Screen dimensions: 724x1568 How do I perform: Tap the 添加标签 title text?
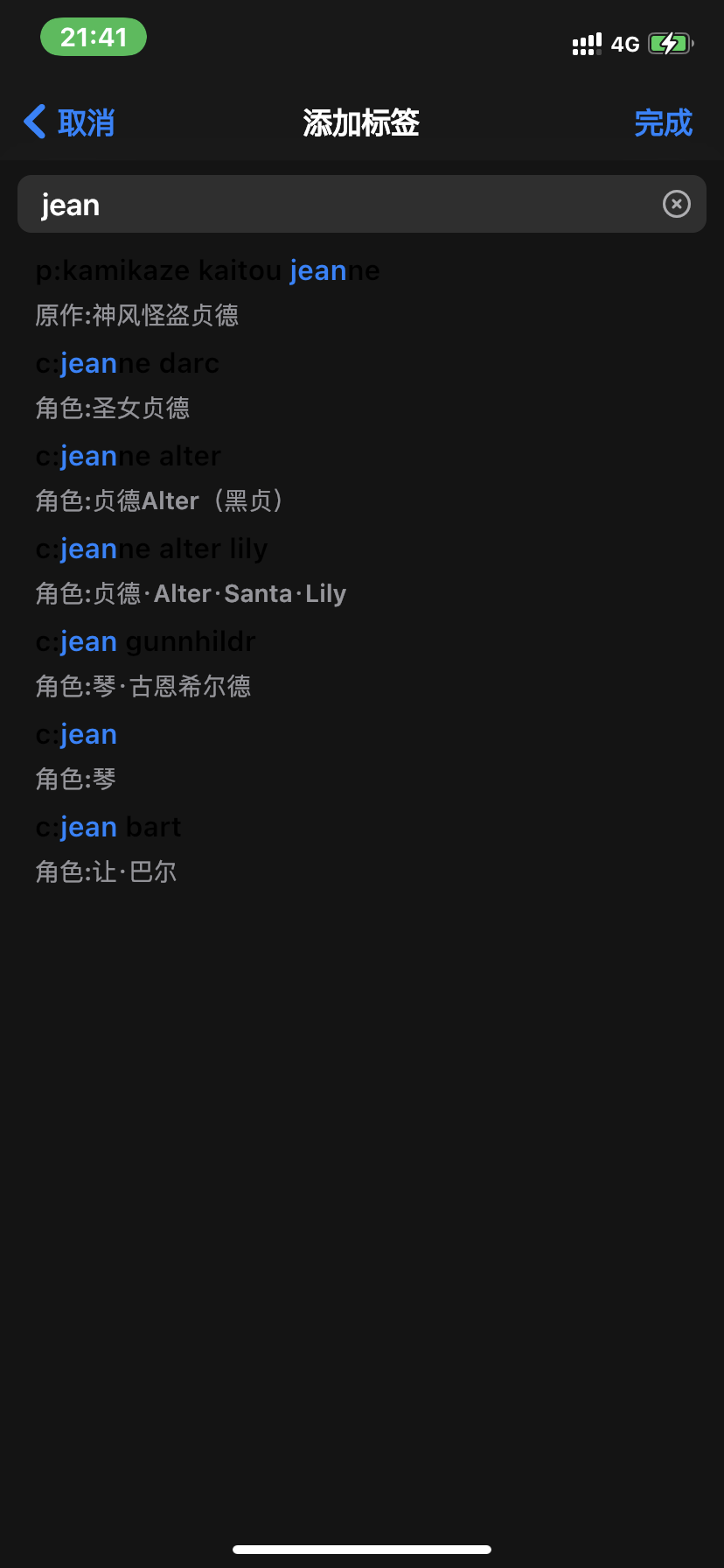click(361, 123)
